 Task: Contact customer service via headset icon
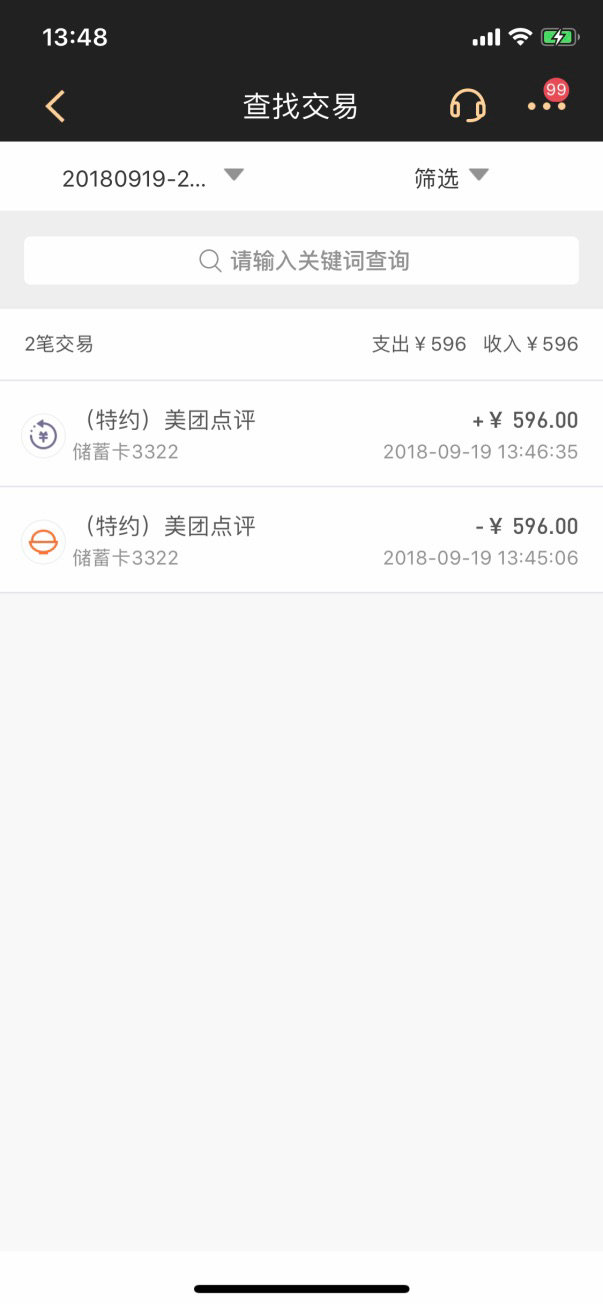click(467, 106)
